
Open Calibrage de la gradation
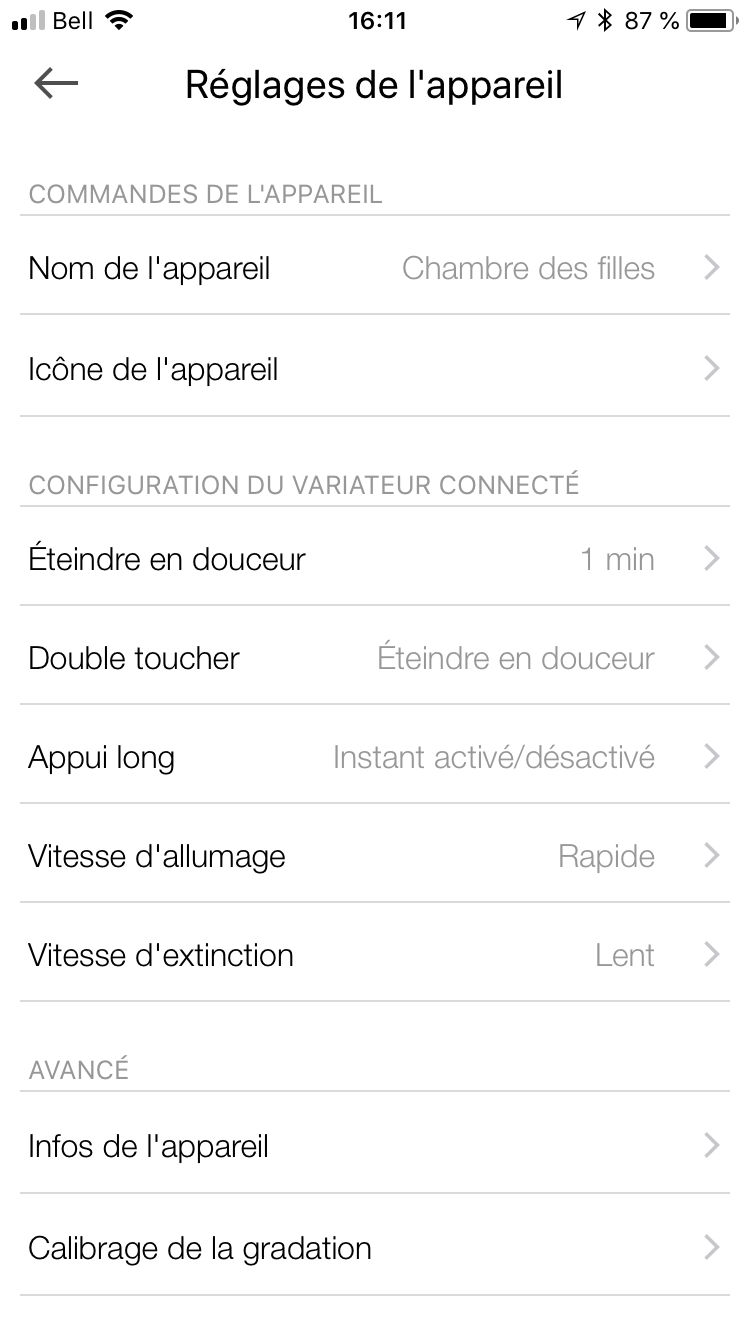click(x=374, y=1248)
